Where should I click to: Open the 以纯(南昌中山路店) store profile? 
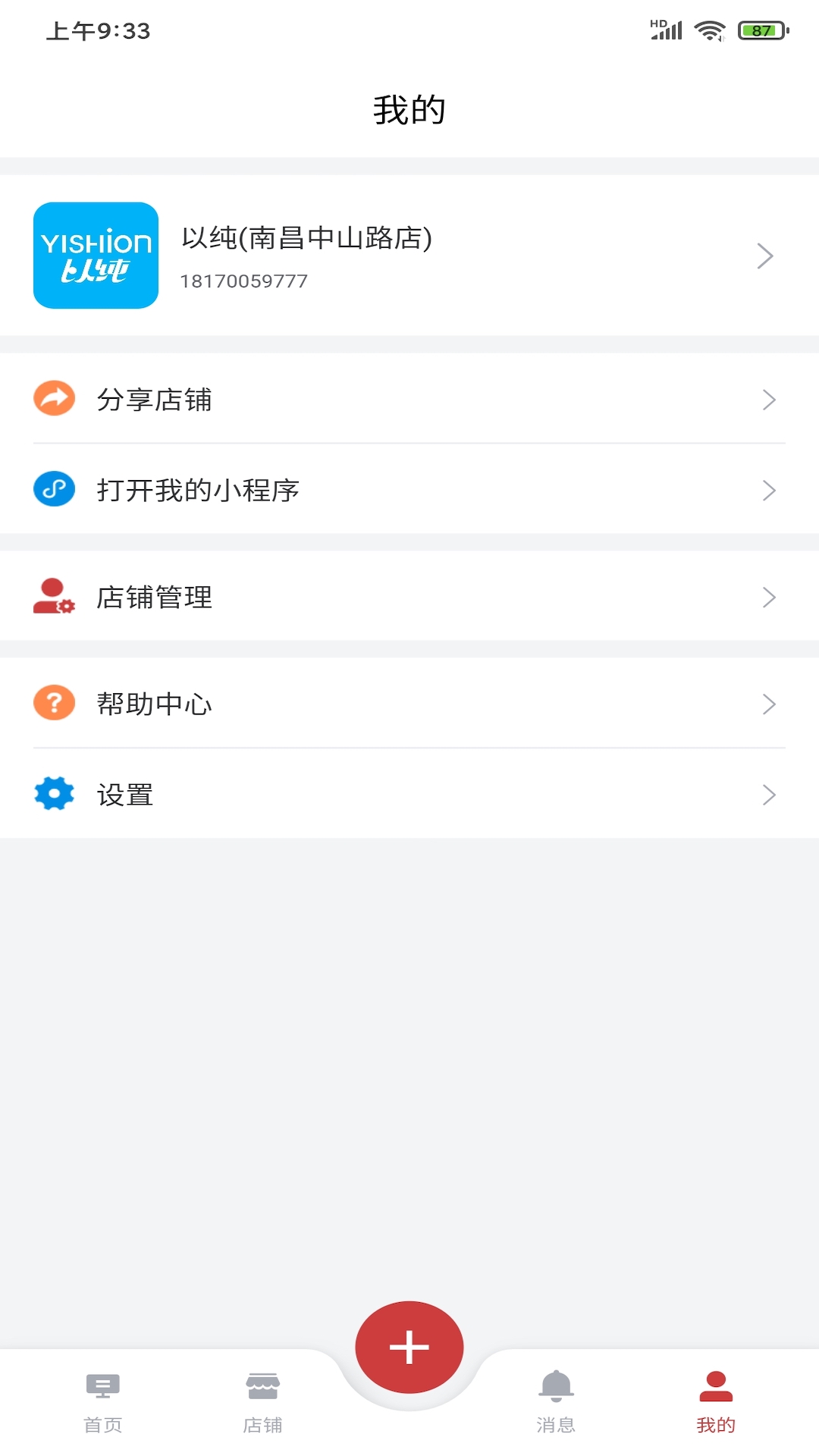click(x=409, y=256)
